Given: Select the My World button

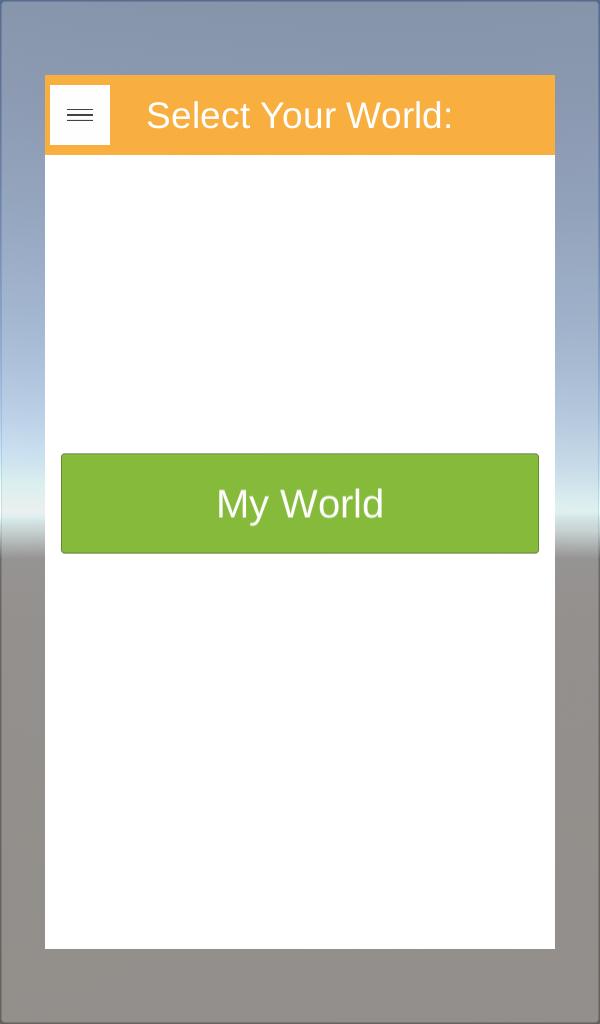Looking at the screenshot, I should (x=300, y=503).
